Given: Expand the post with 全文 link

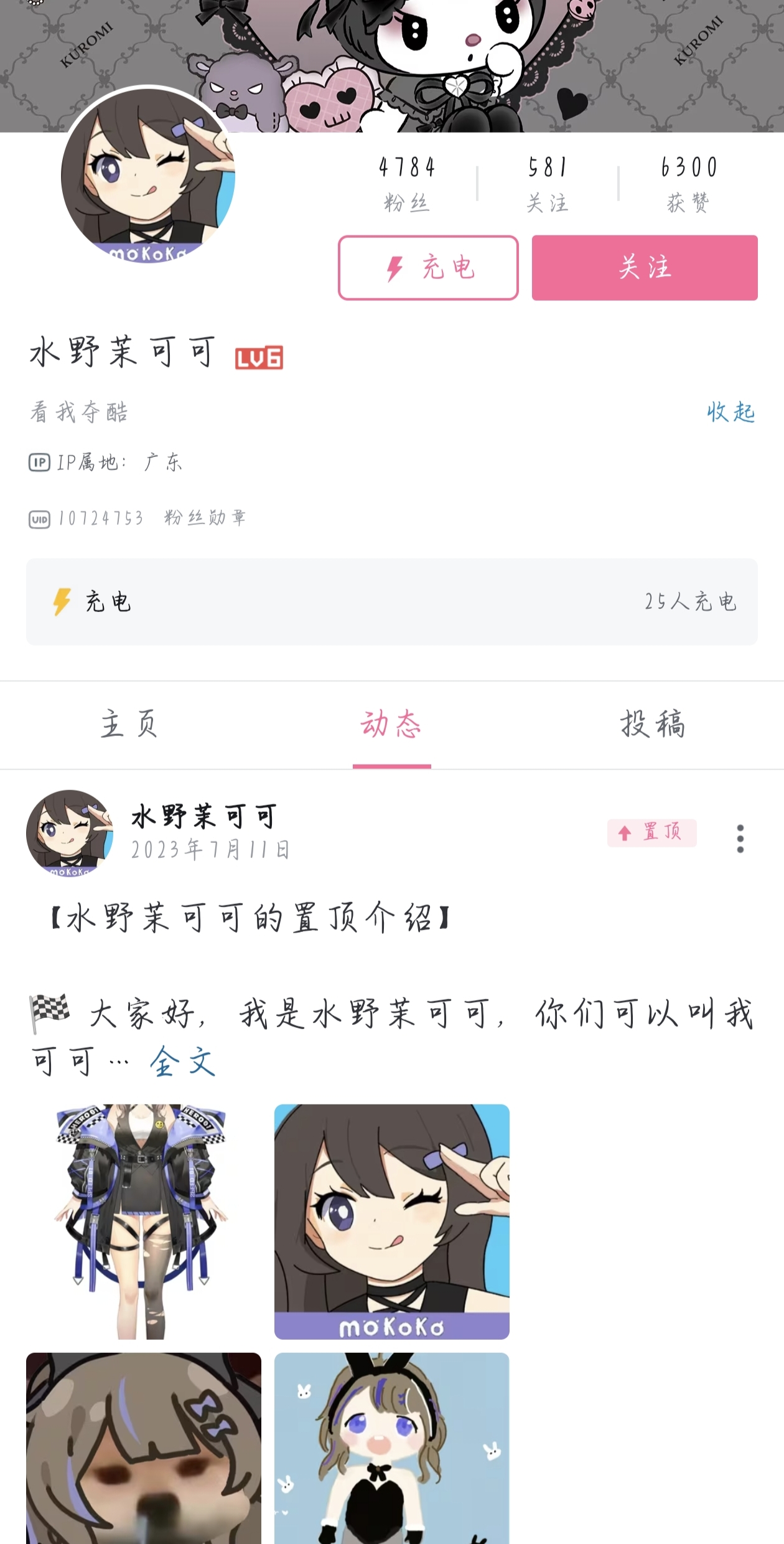Looking at the screenshot, I should [183, 1061].
